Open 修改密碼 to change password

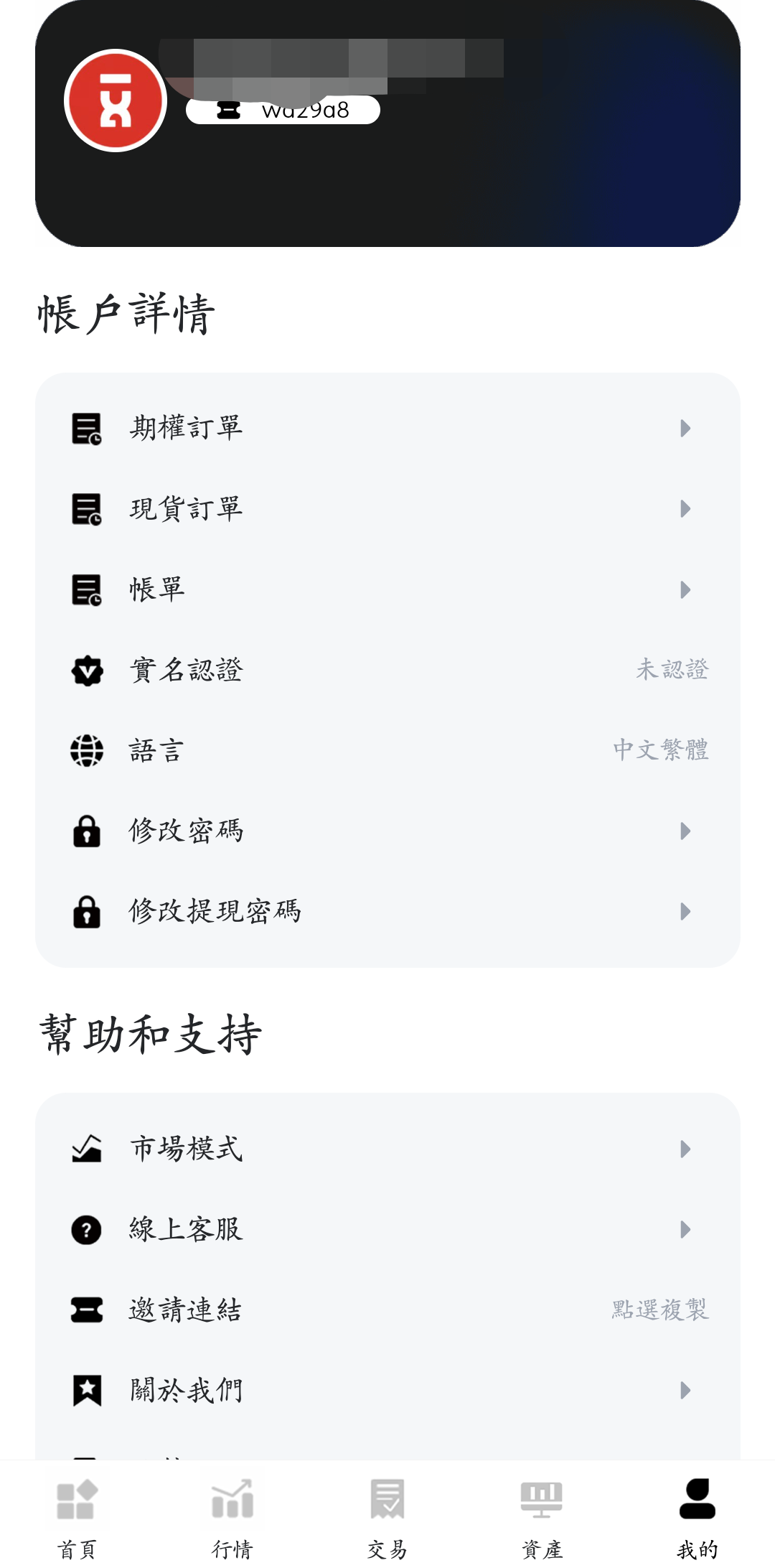click(387, 831)
